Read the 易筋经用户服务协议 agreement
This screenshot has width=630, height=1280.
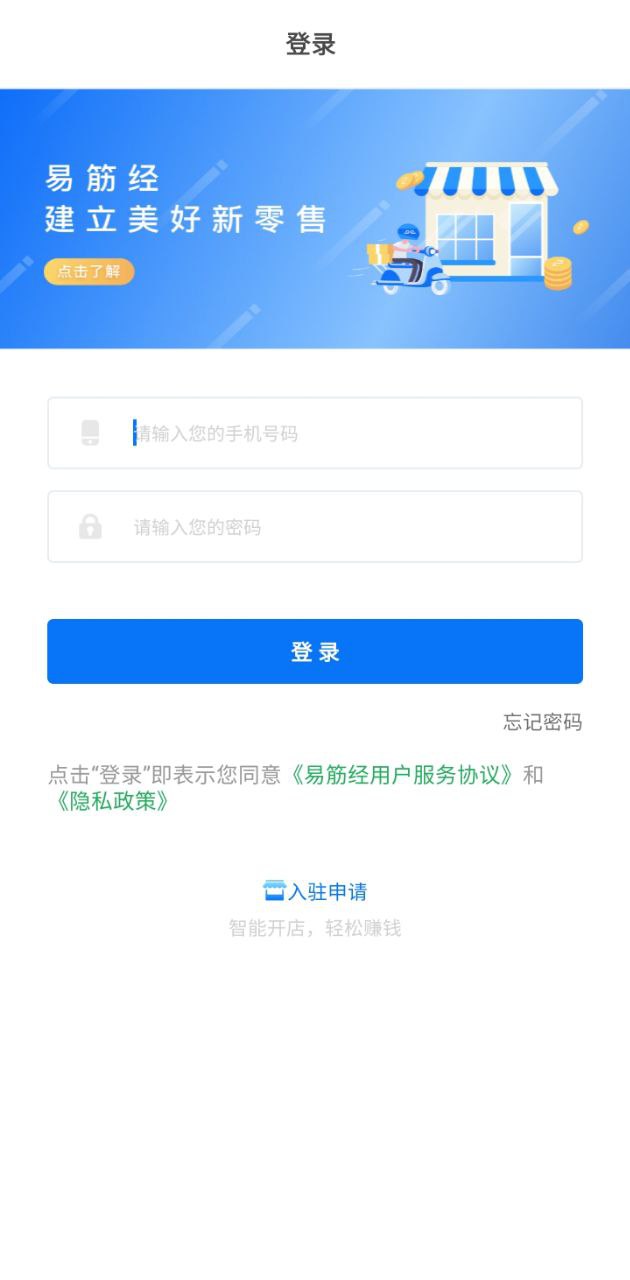pos(403,775)
